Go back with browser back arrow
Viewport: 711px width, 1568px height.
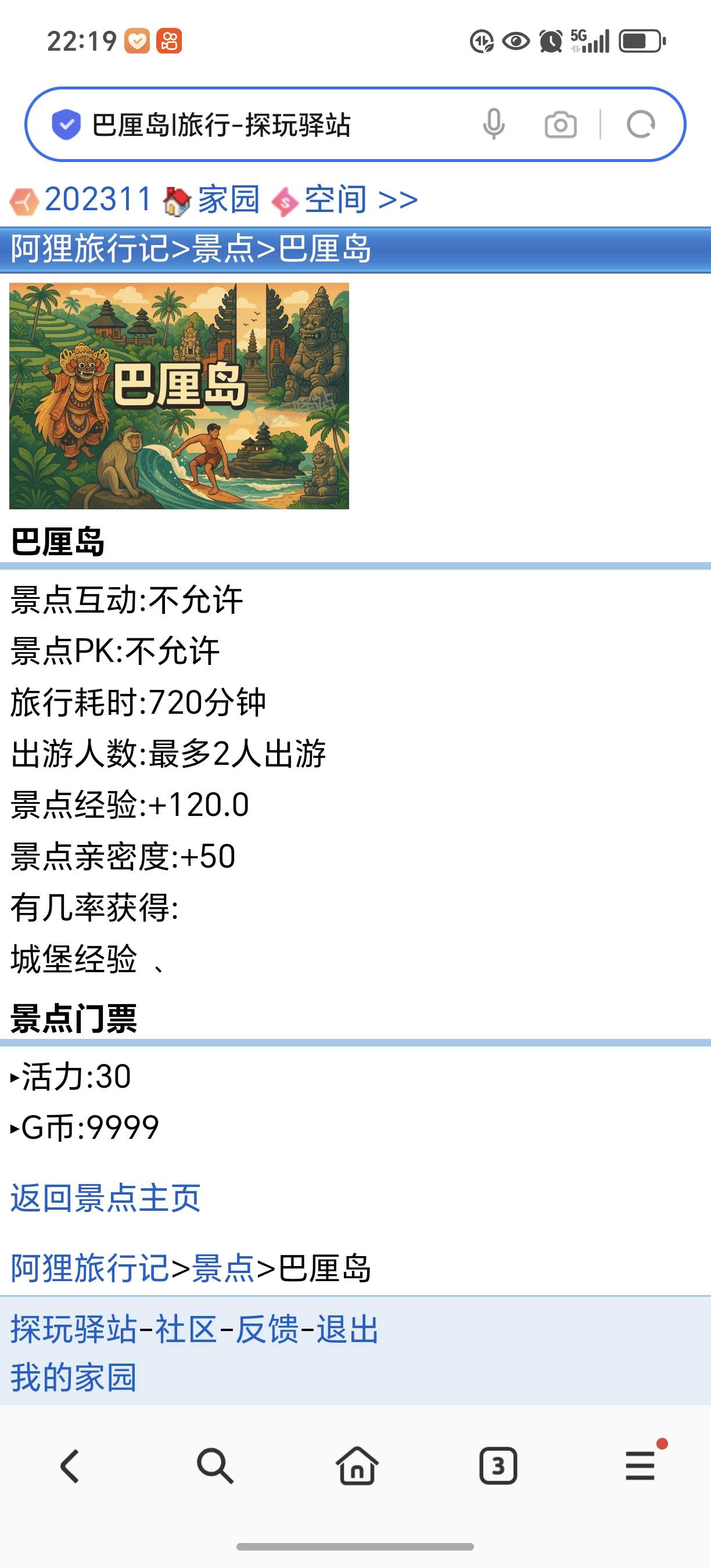tap(70, 1466)
